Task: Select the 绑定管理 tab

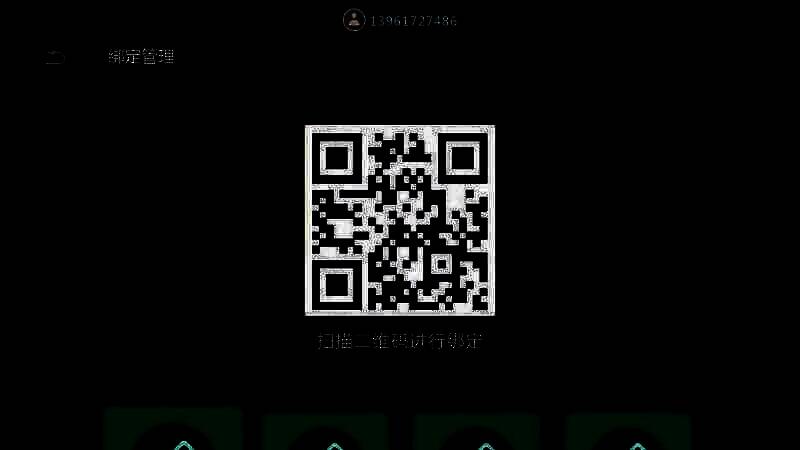Action: 141,57
